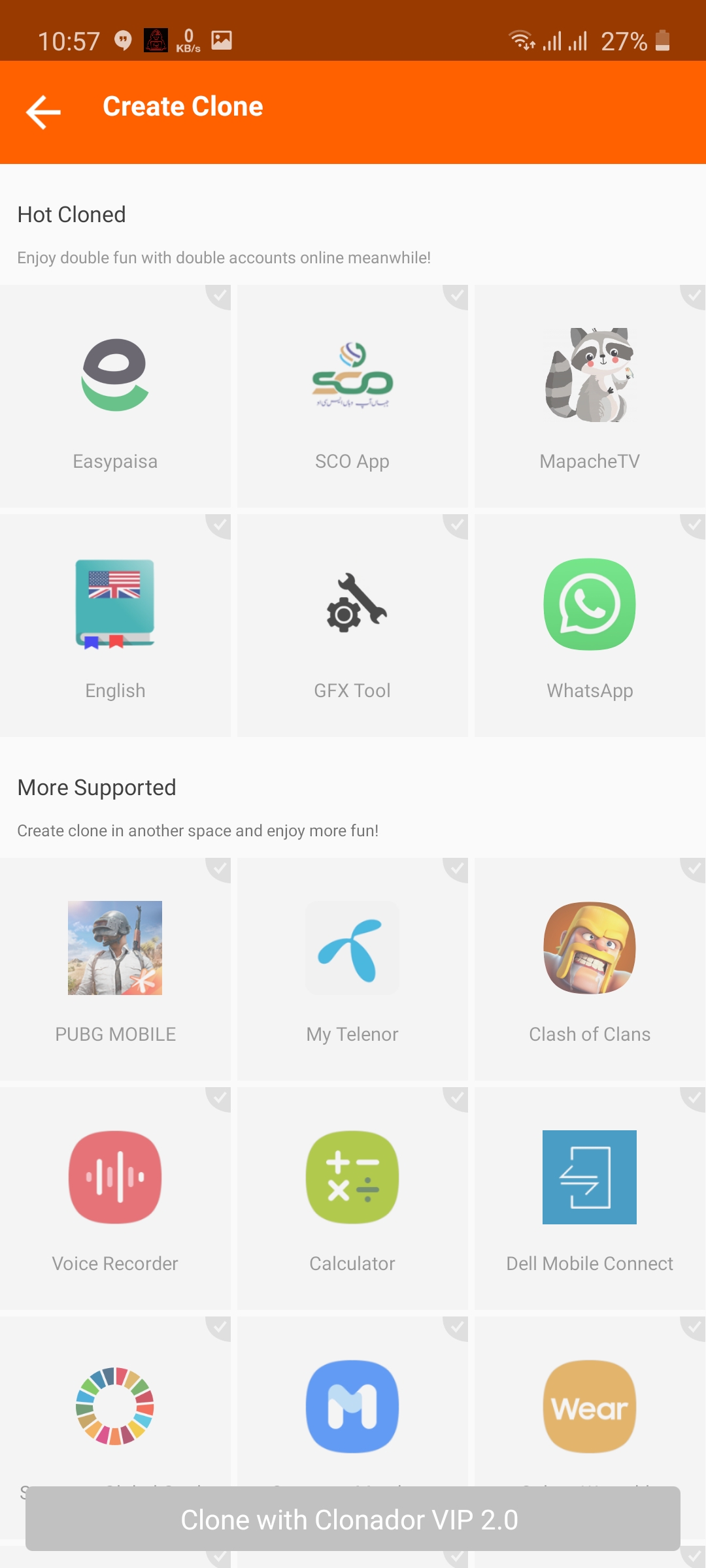Image resolution: width=706 pixels, height=1568 pixels.
Task: Select Easypaisa app for cloning
Action: (x=115, y=396)
